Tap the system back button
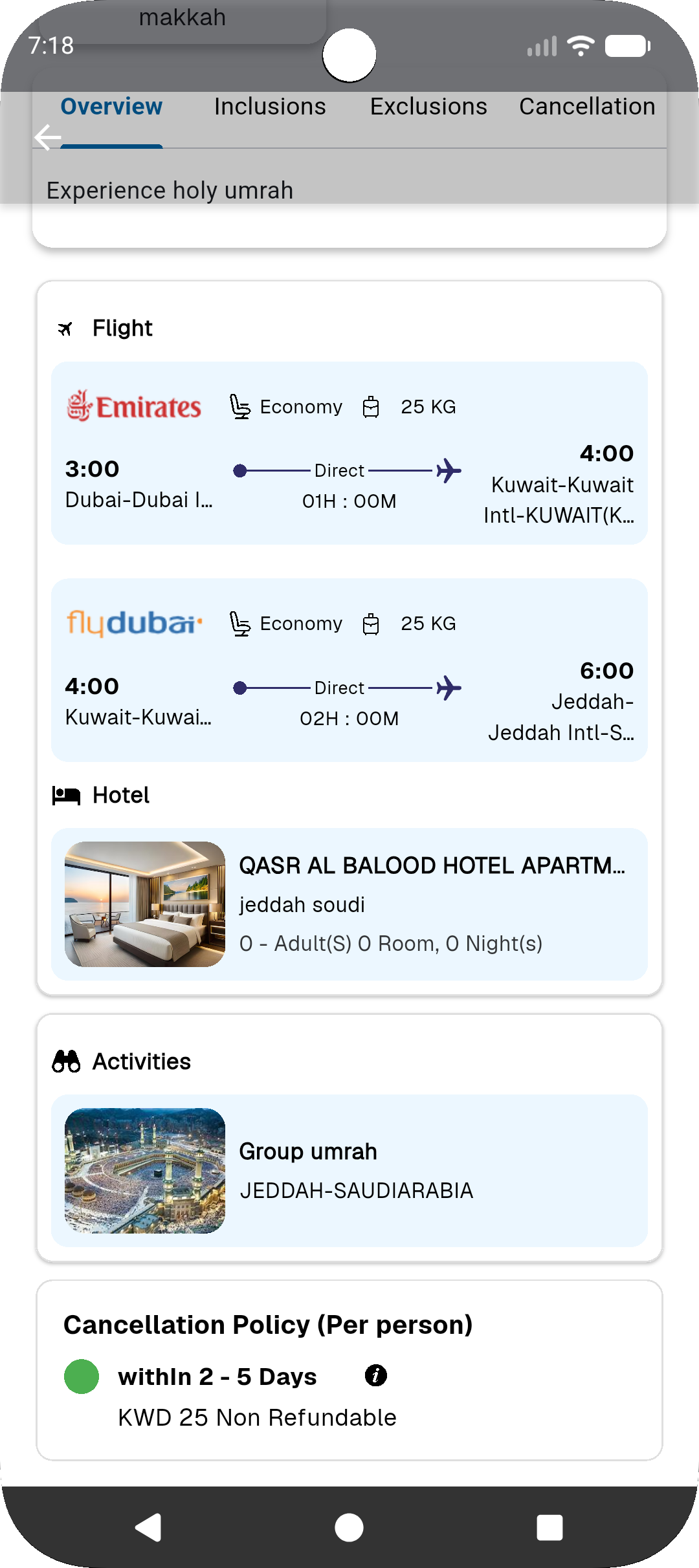Screen dimensions: 699x1568 pyautogui.click(x=148, y=1528)
